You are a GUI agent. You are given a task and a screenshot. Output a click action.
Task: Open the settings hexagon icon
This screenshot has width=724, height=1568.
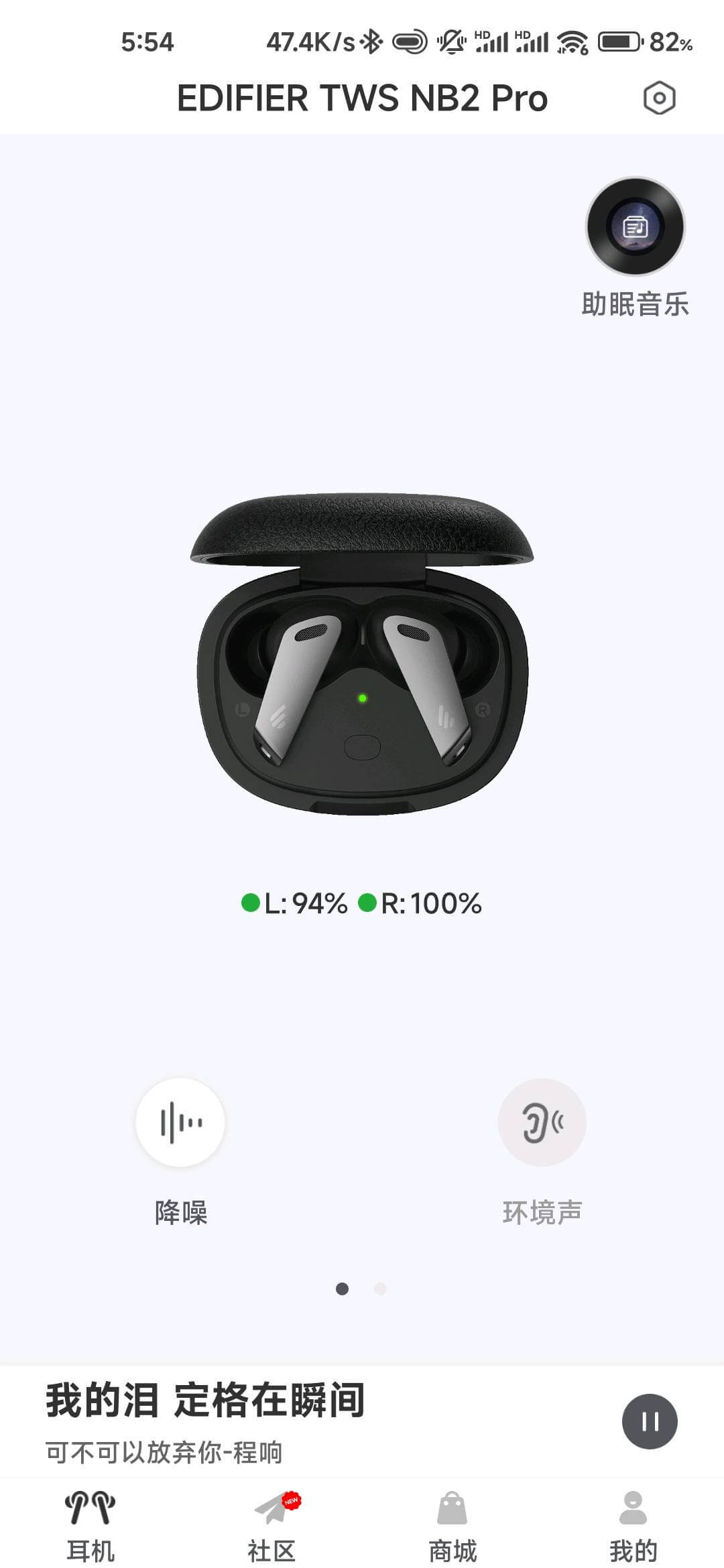click(659, 99)
